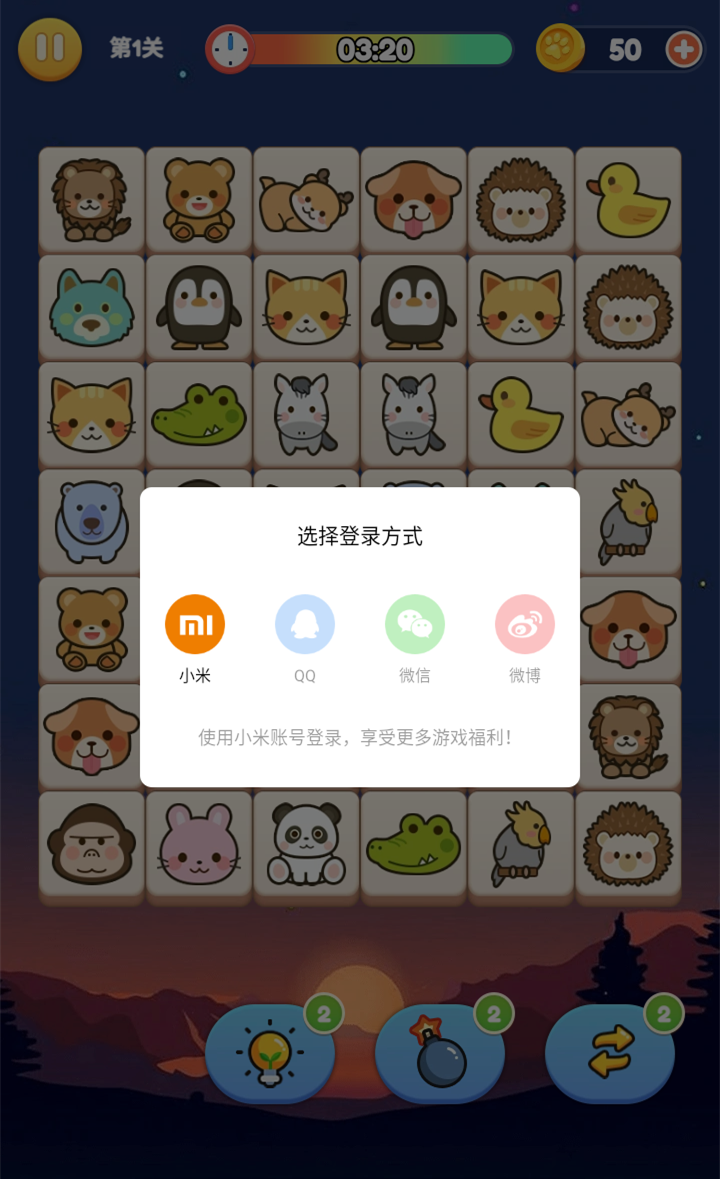Pause the game
The image size is (720, 1179).
(x=50, y=49)
